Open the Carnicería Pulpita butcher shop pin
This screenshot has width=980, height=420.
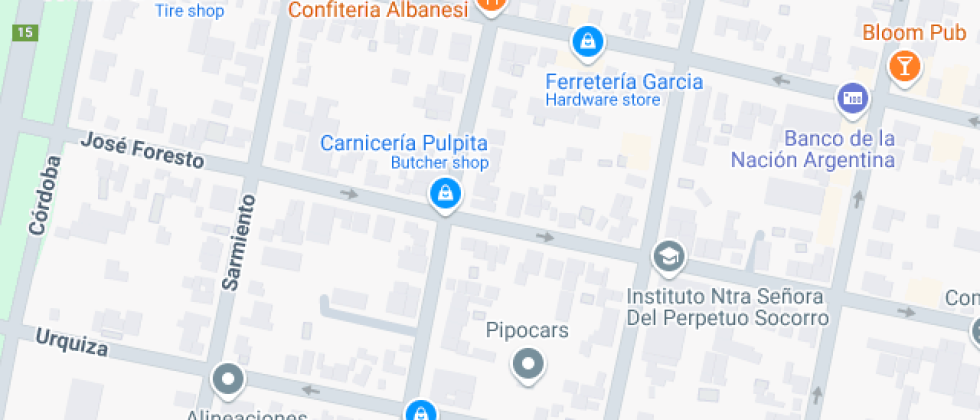click(x=444, y=193)
